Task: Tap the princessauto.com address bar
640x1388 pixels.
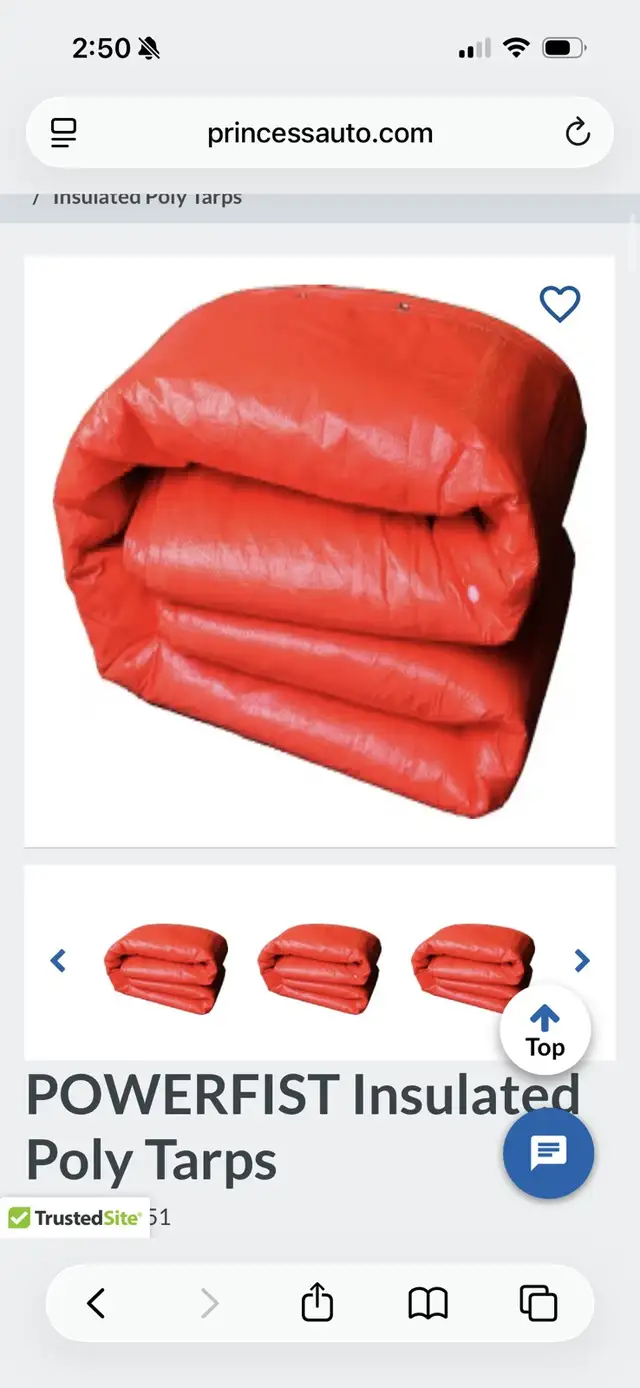Action: (x=320, y=133)
